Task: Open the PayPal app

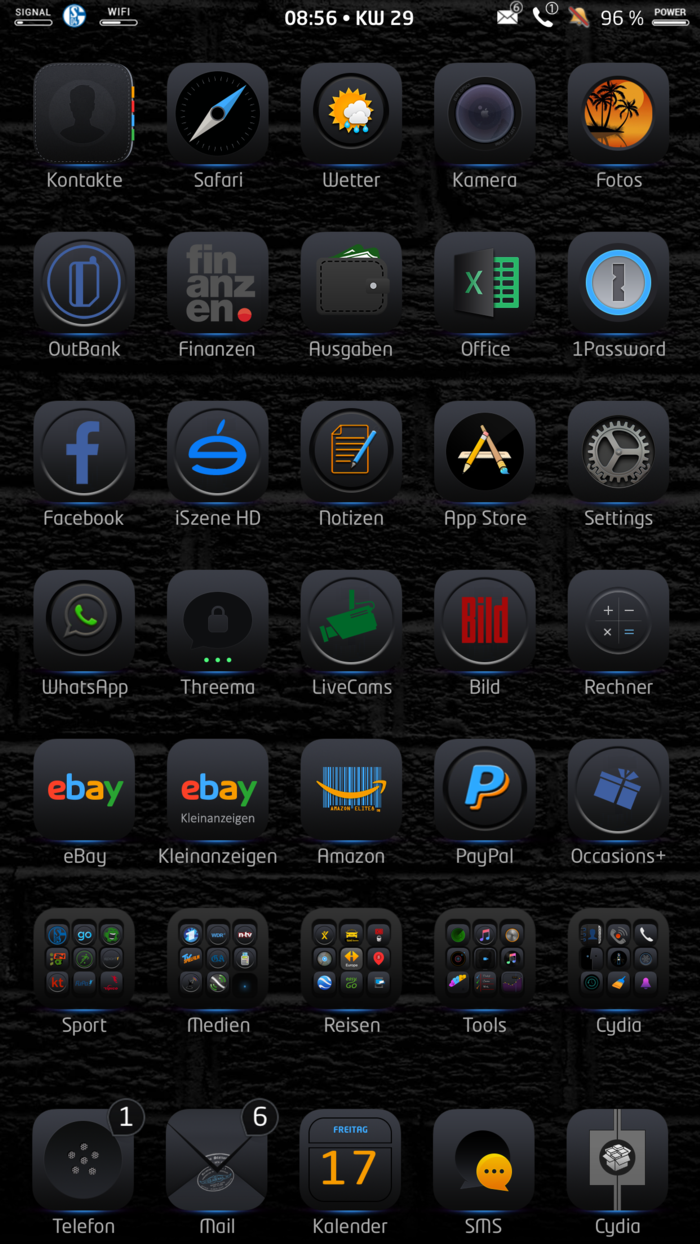Action: 485,789
